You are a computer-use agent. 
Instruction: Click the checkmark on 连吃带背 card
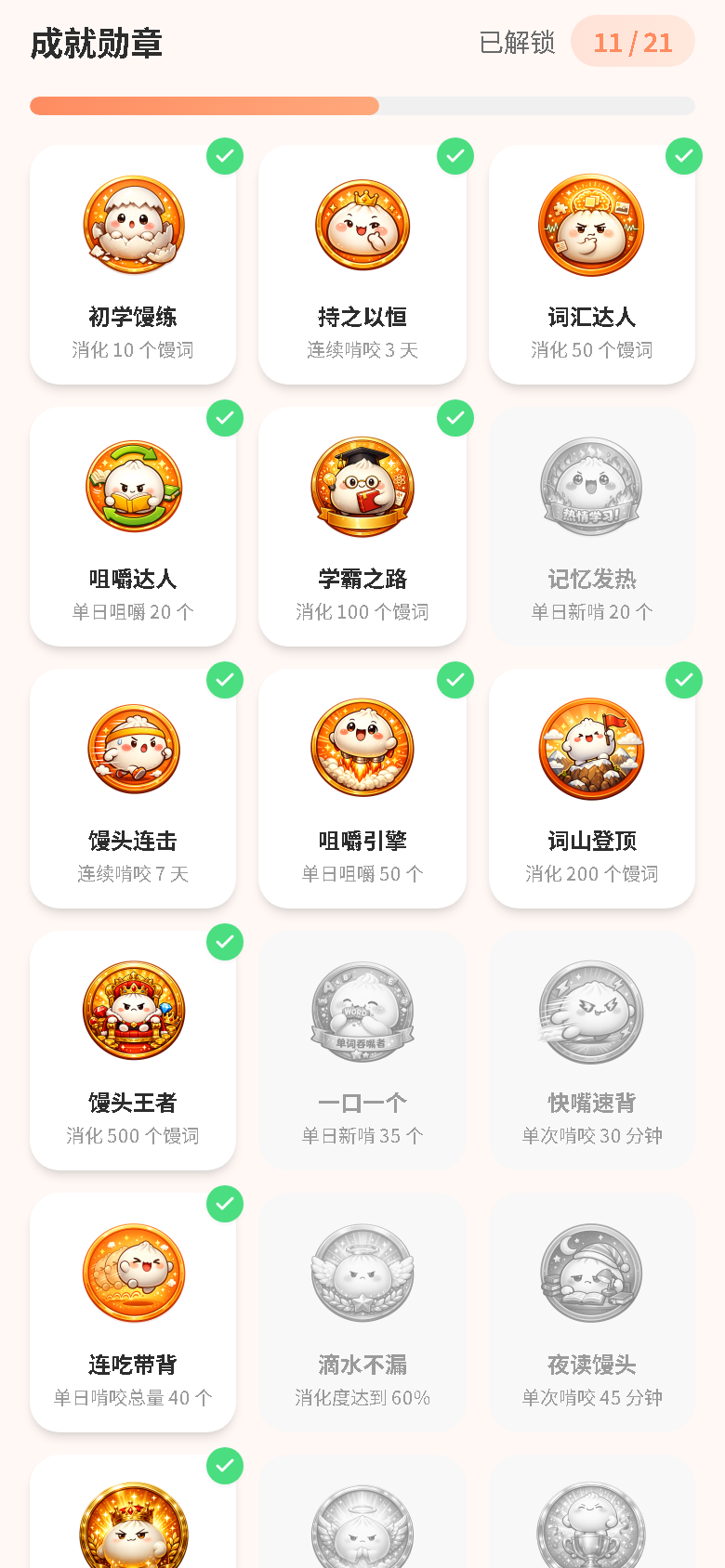tap(224, 1204)
